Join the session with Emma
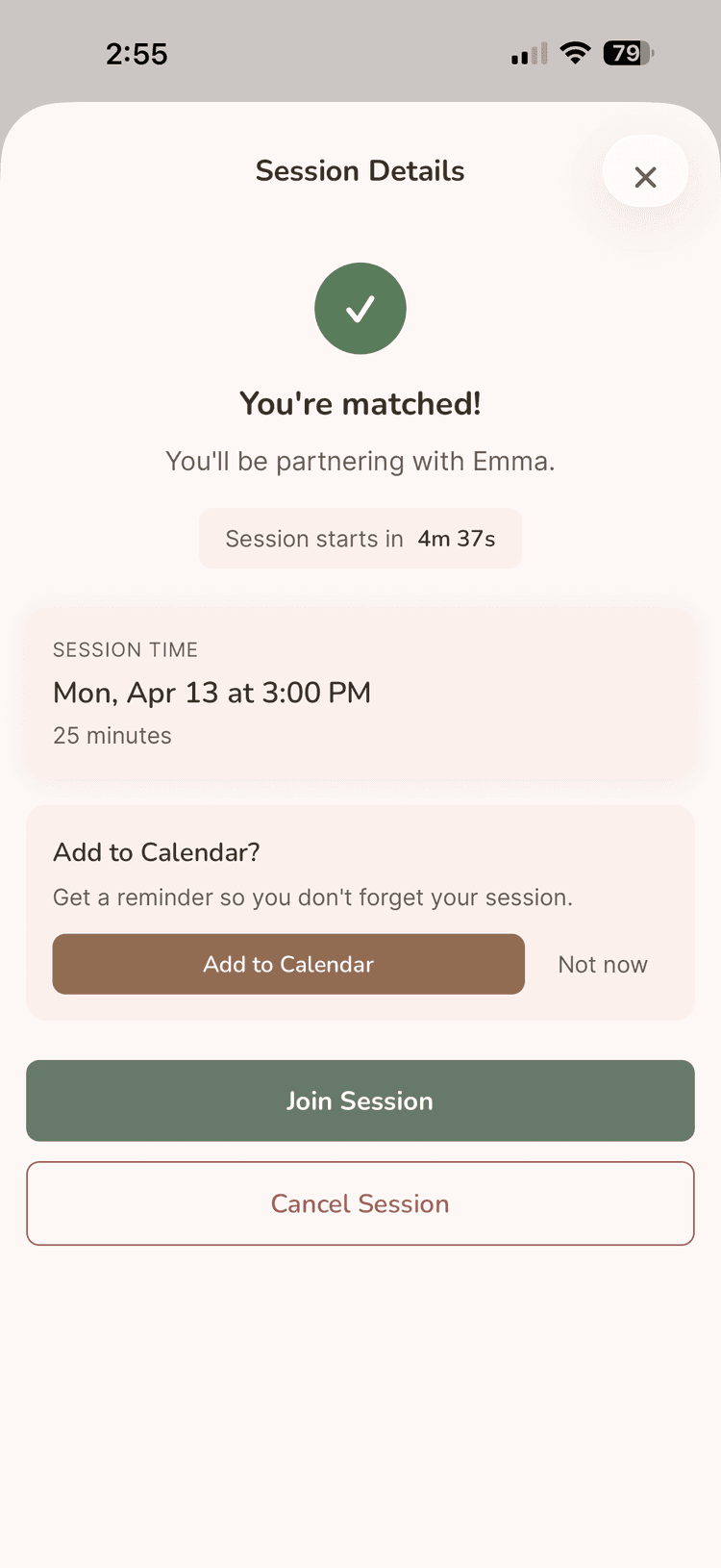Screen dimensions: 721x1568 coord(360,1100)
